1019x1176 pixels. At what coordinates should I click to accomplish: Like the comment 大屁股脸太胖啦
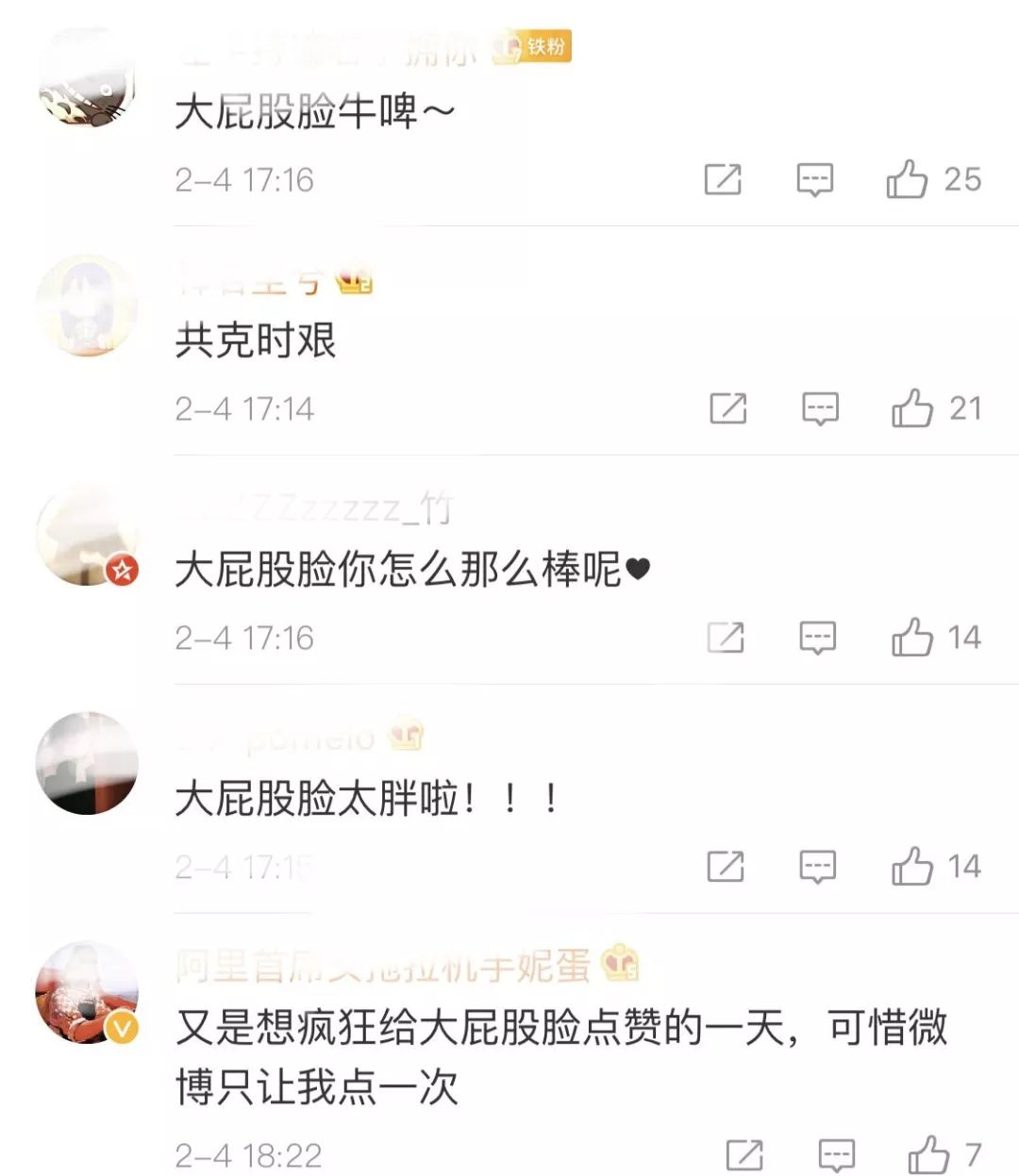pyautogui.click(x=911, y=866)
